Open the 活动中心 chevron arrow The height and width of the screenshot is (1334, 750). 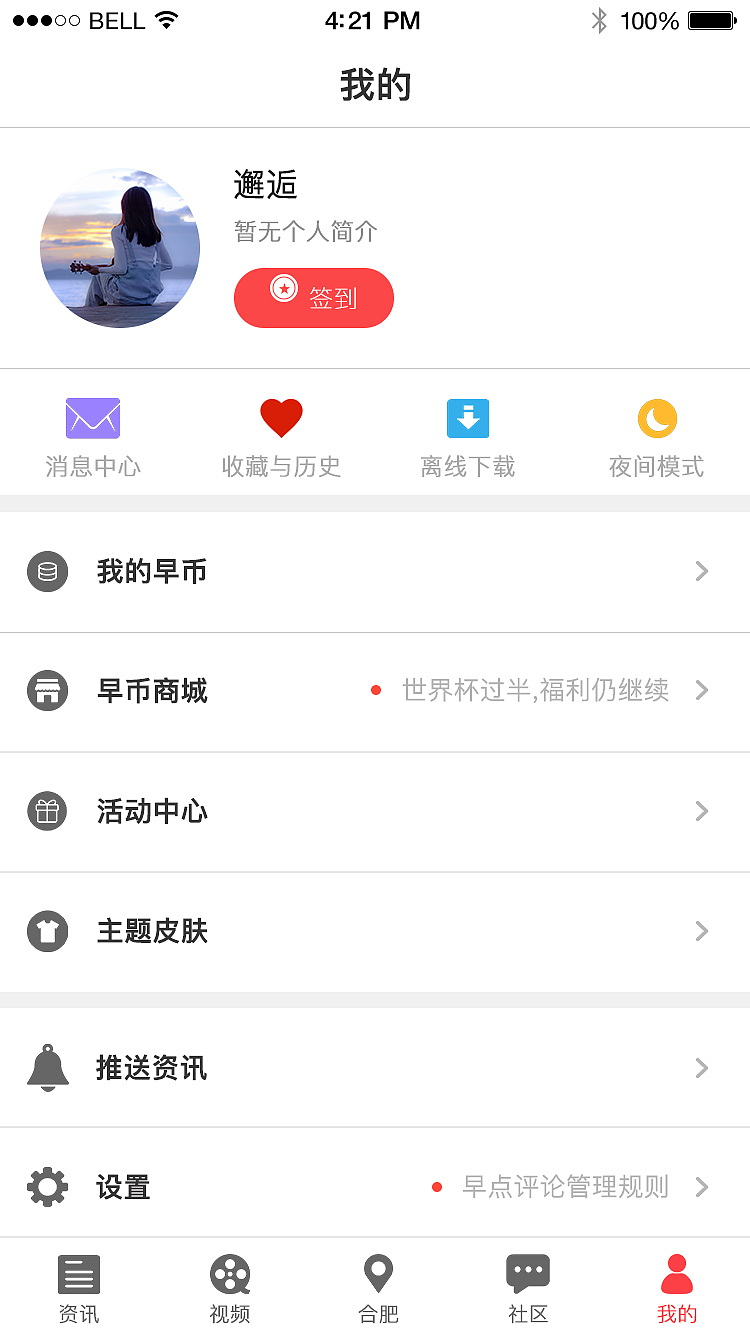pyautogui.click(x=701, y=811)
